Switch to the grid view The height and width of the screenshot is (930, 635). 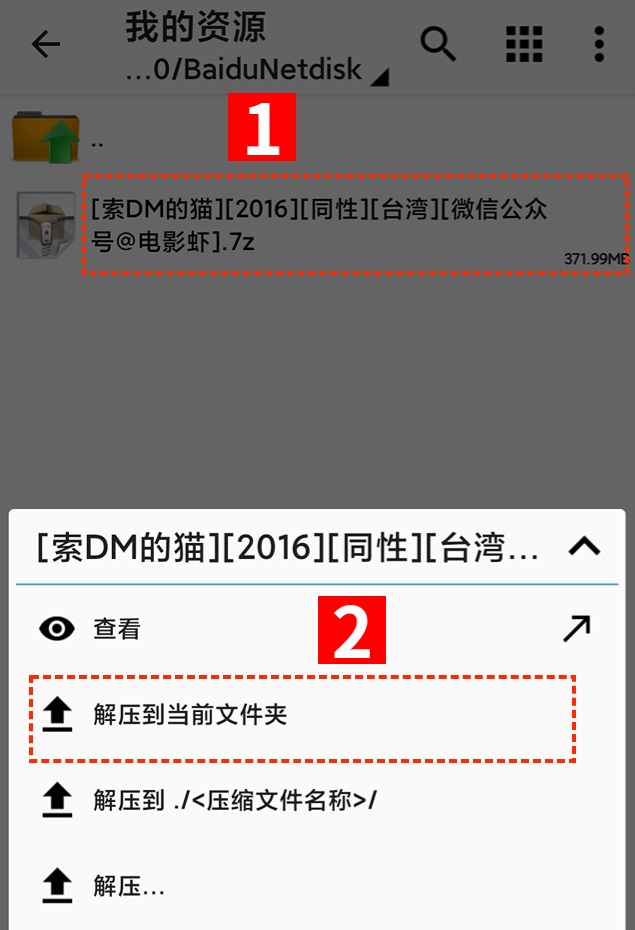[523, 45]
